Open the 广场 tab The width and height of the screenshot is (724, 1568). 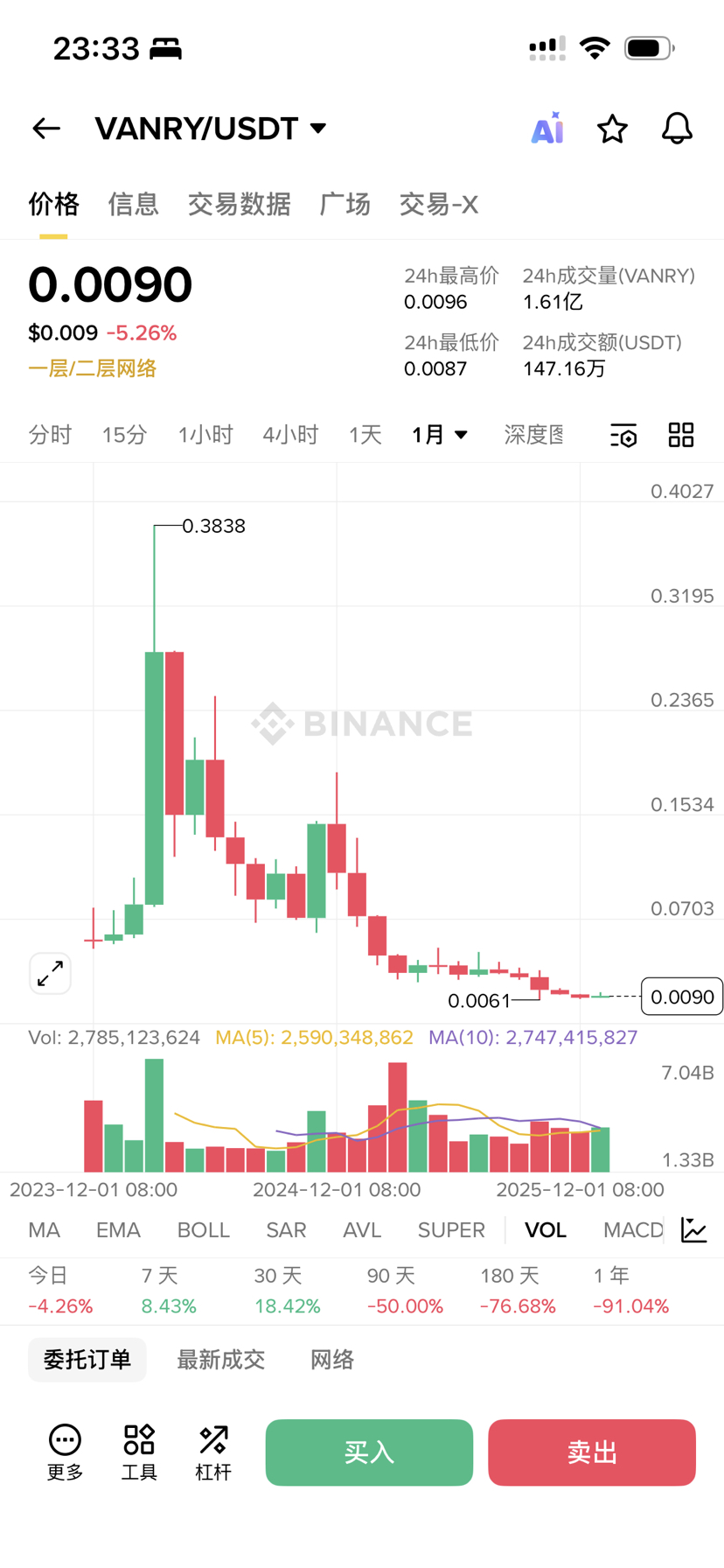pyautogui.click(x=345, y=204)
